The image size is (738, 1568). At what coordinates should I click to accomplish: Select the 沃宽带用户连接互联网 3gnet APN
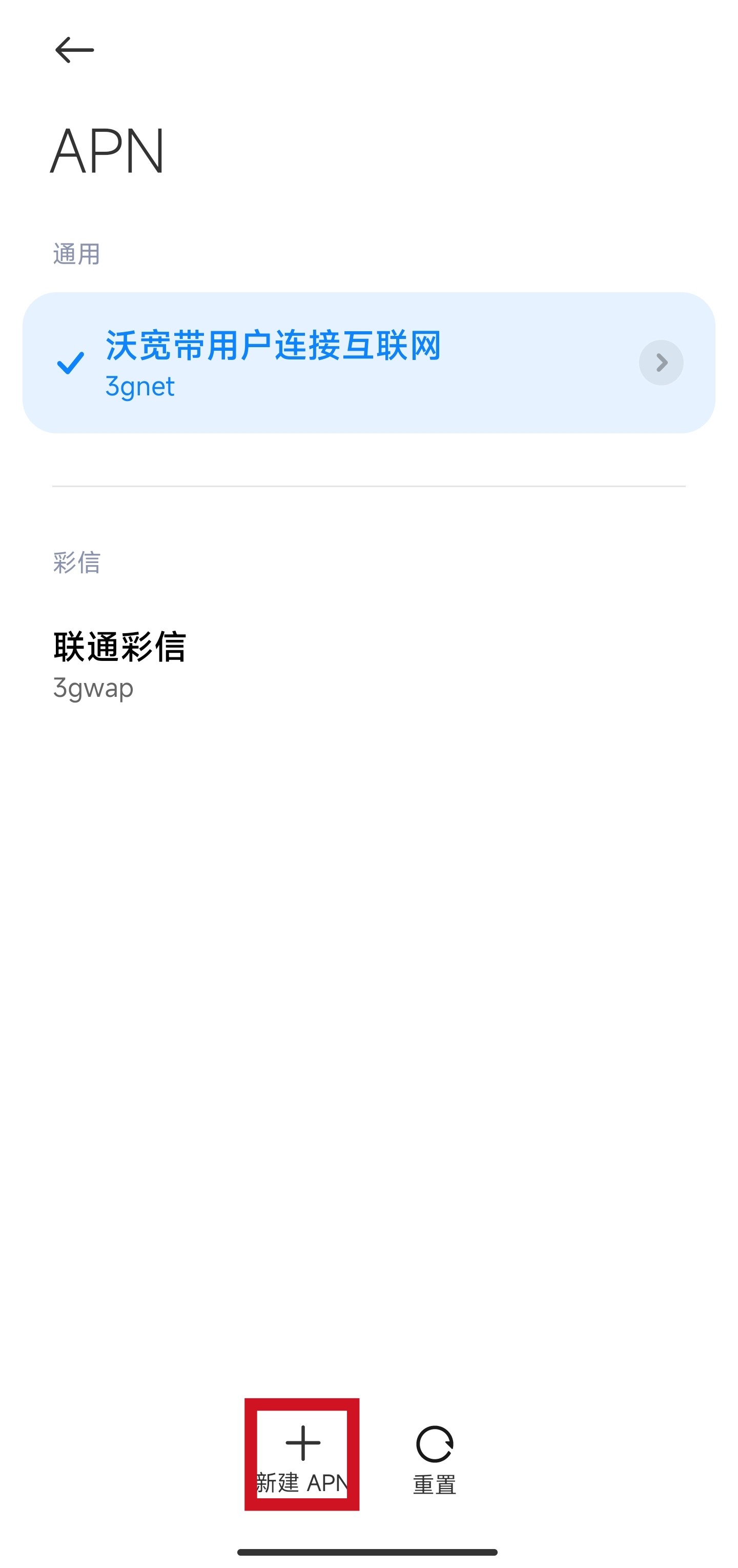click(x=368, y=363)
